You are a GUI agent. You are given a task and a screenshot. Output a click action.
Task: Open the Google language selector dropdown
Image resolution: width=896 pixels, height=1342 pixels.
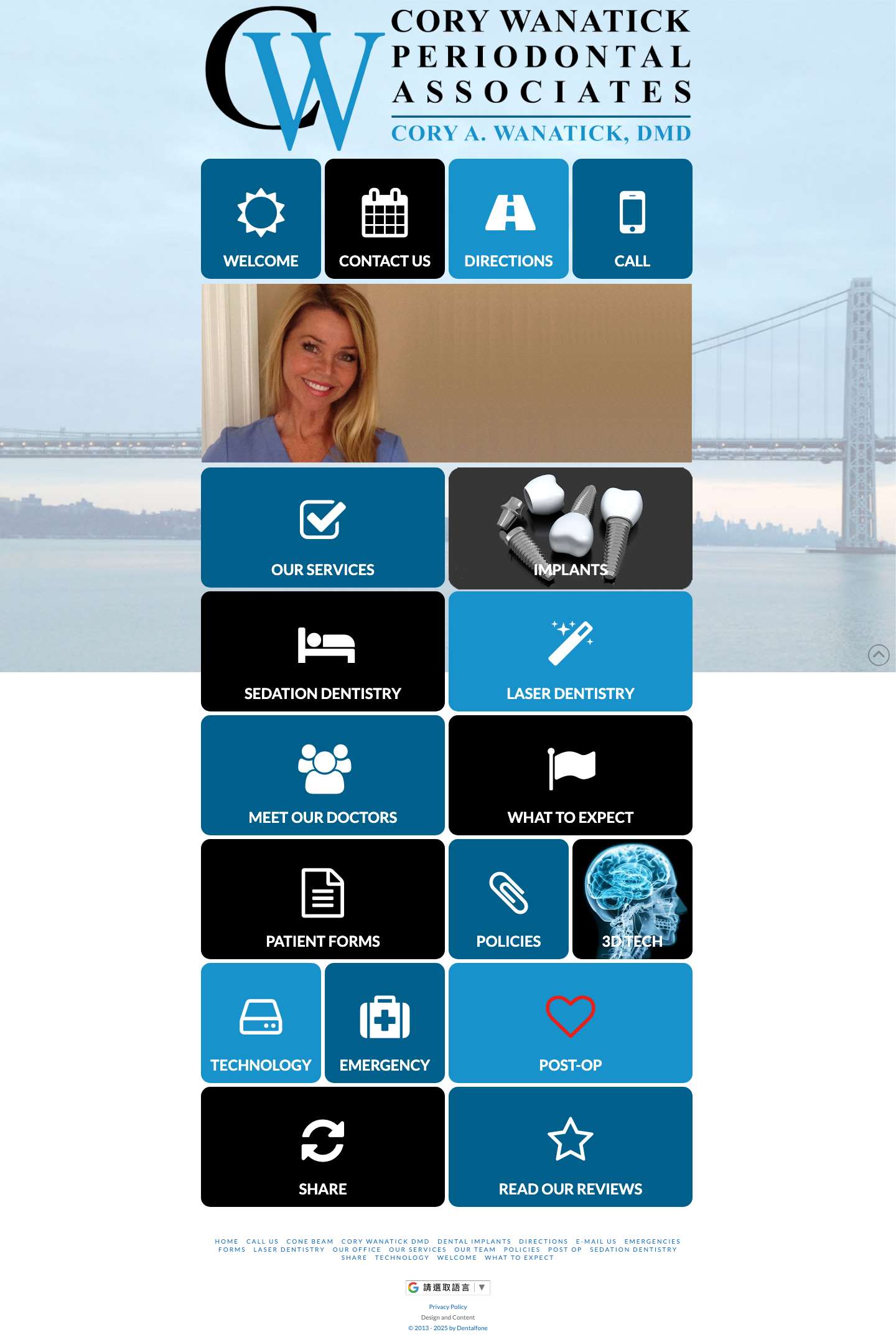(x=448, y=1287)
